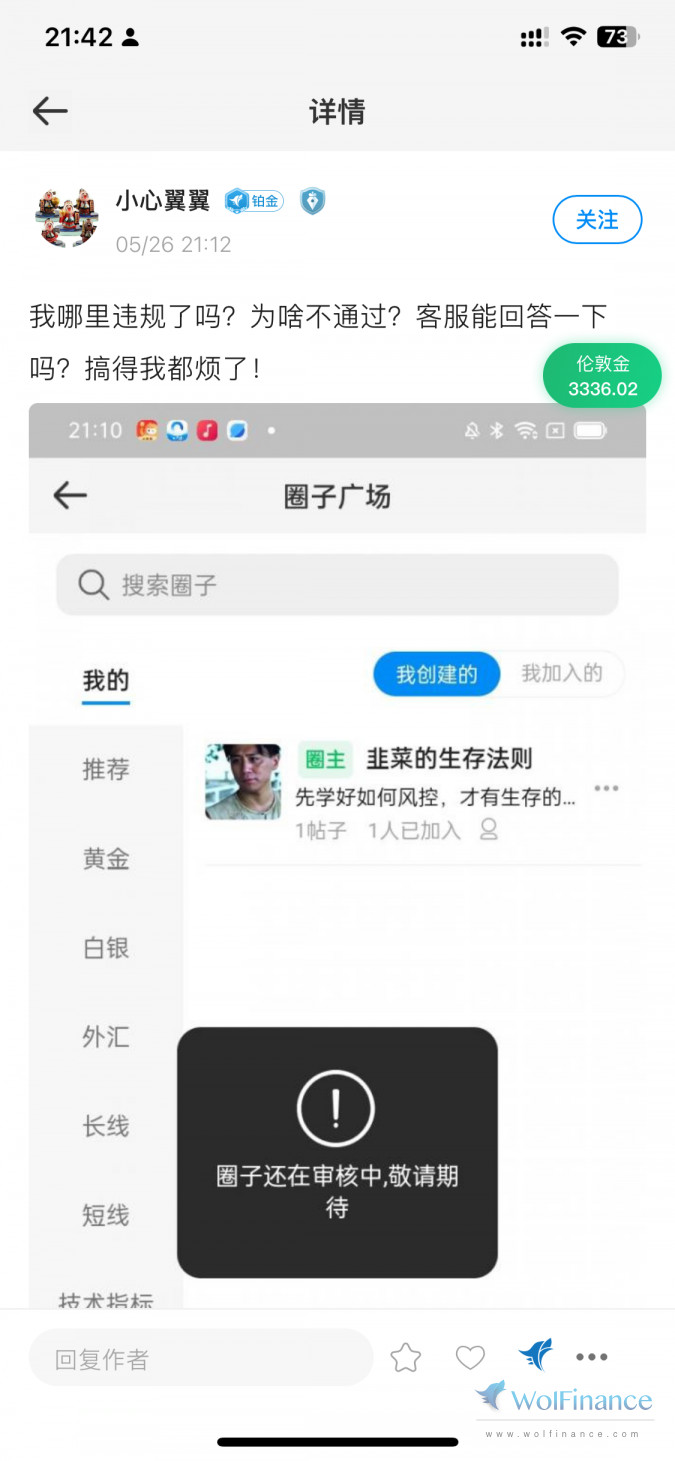Go back from the 详情 page
The width and height of the screenshot is (675, 1461).
pyautogui.click(x=50, y=111)
